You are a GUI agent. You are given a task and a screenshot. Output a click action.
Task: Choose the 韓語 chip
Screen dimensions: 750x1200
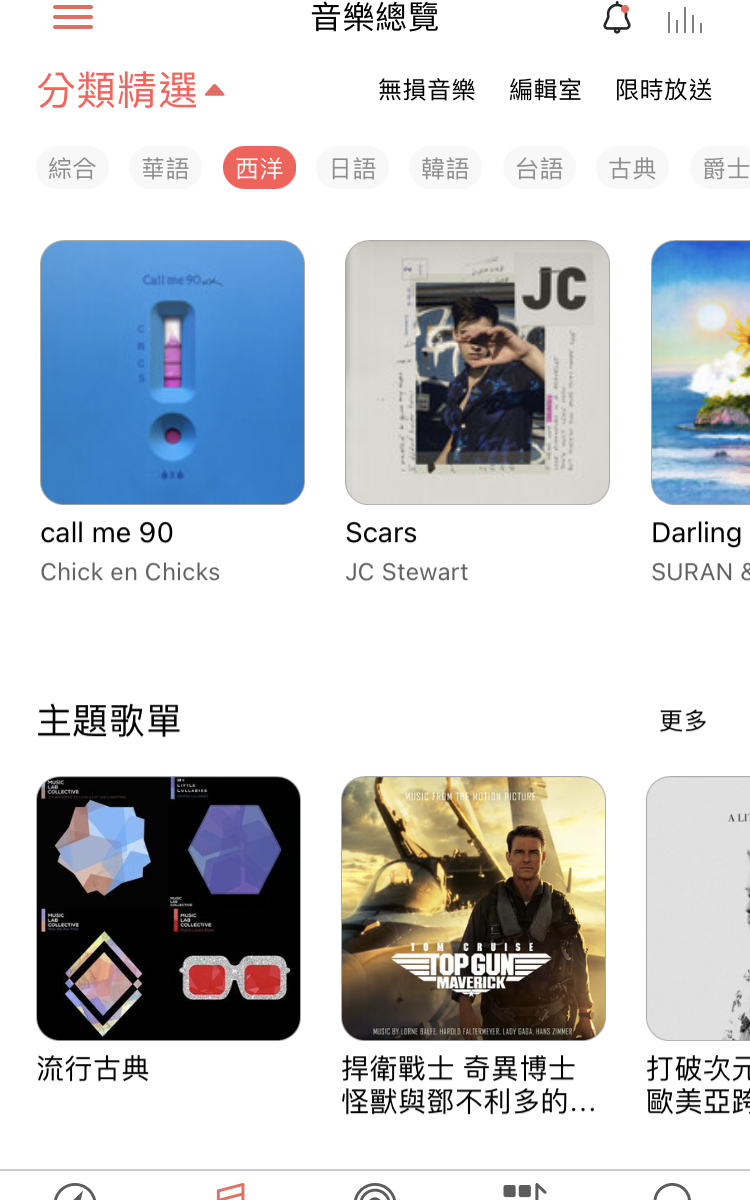pyautogui.click(x=445, y=169)
